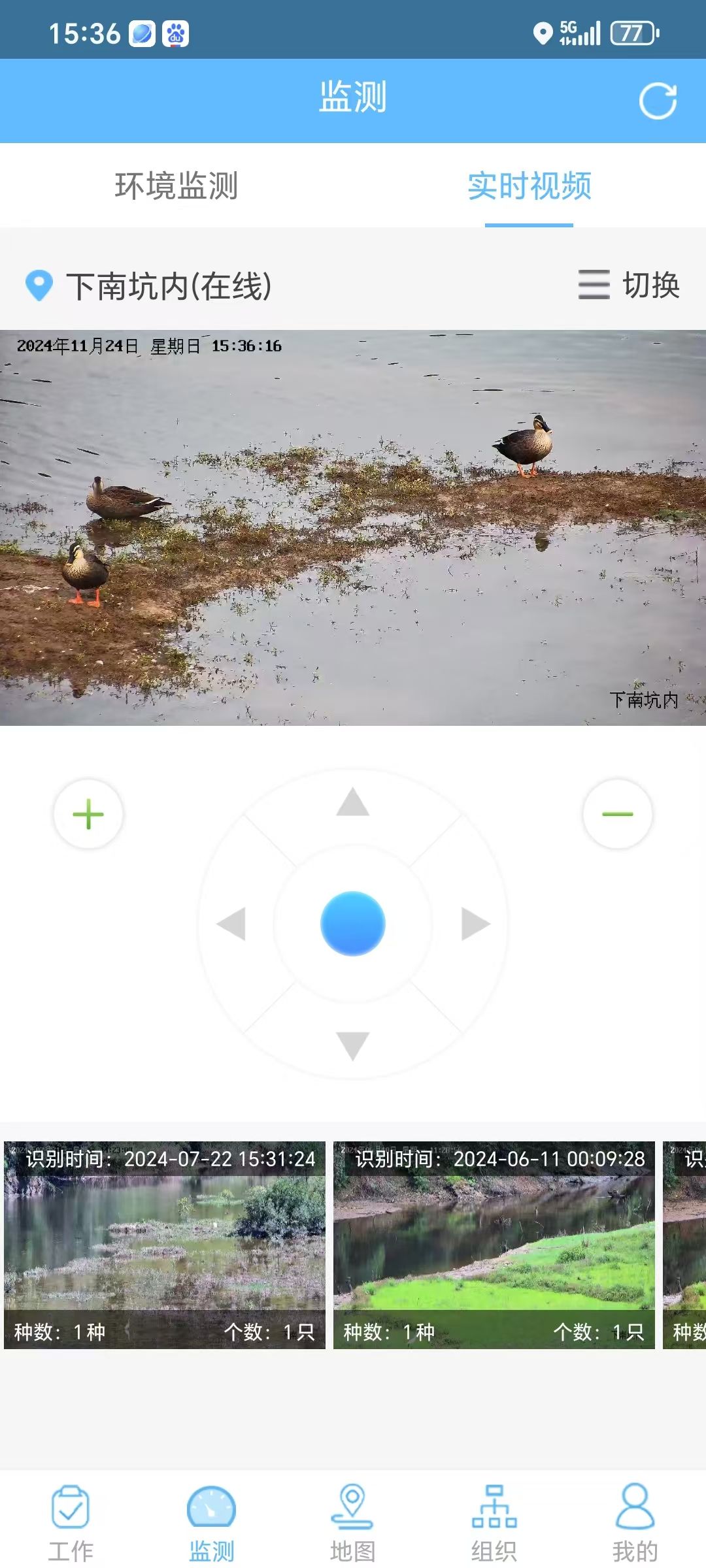Refresh the monitoring page
The width and height of the screenshot is (706, 1568).
tap(657, 101)
